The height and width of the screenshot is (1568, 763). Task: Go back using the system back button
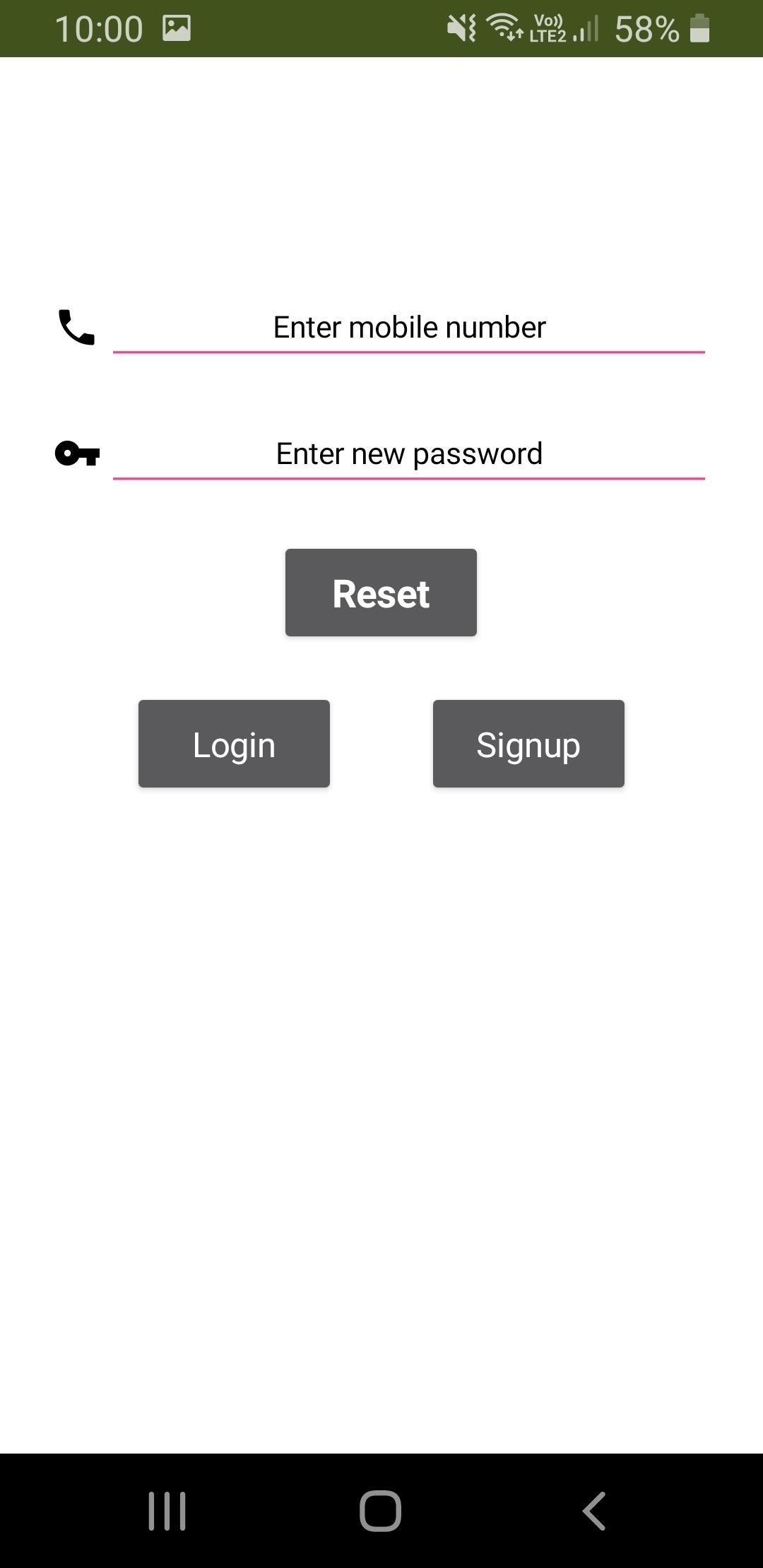pyautogui.click(x=593, y=1511)
